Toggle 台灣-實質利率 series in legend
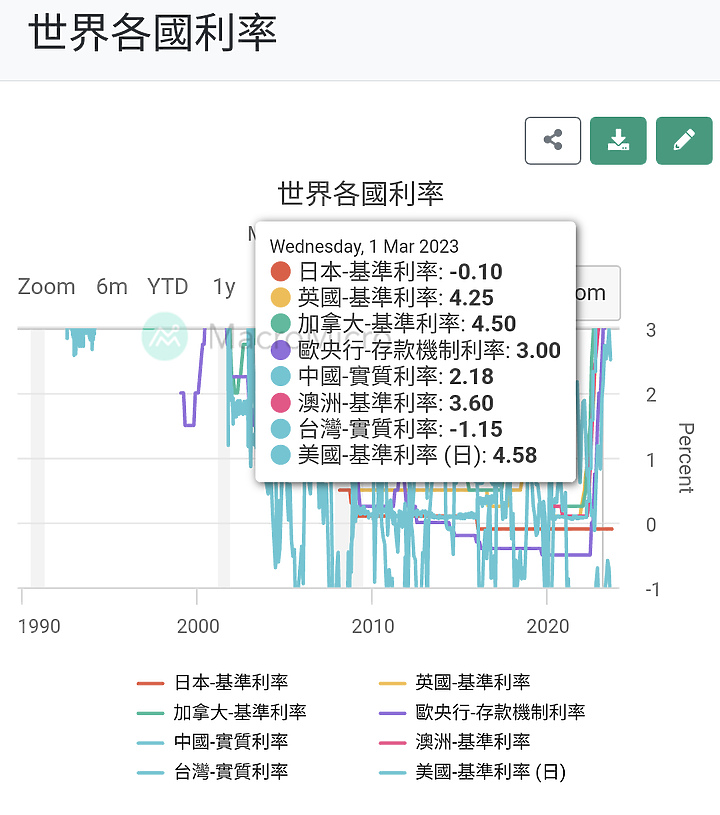720x815 pixels. click(230, 771)
